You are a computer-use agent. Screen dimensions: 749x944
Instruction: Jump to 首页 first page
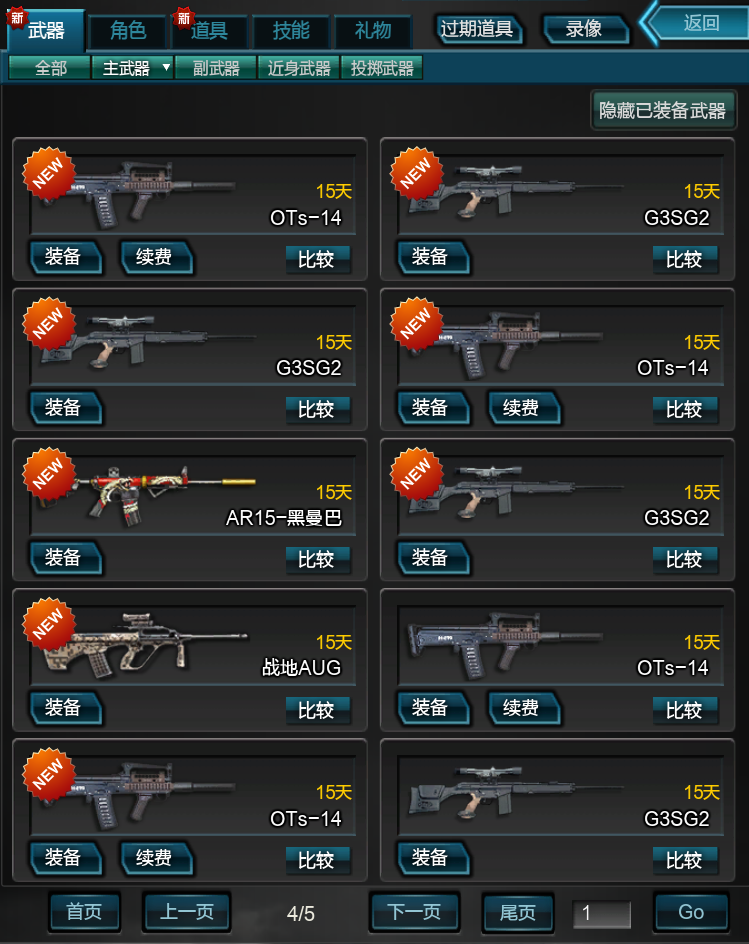(84, 912)
